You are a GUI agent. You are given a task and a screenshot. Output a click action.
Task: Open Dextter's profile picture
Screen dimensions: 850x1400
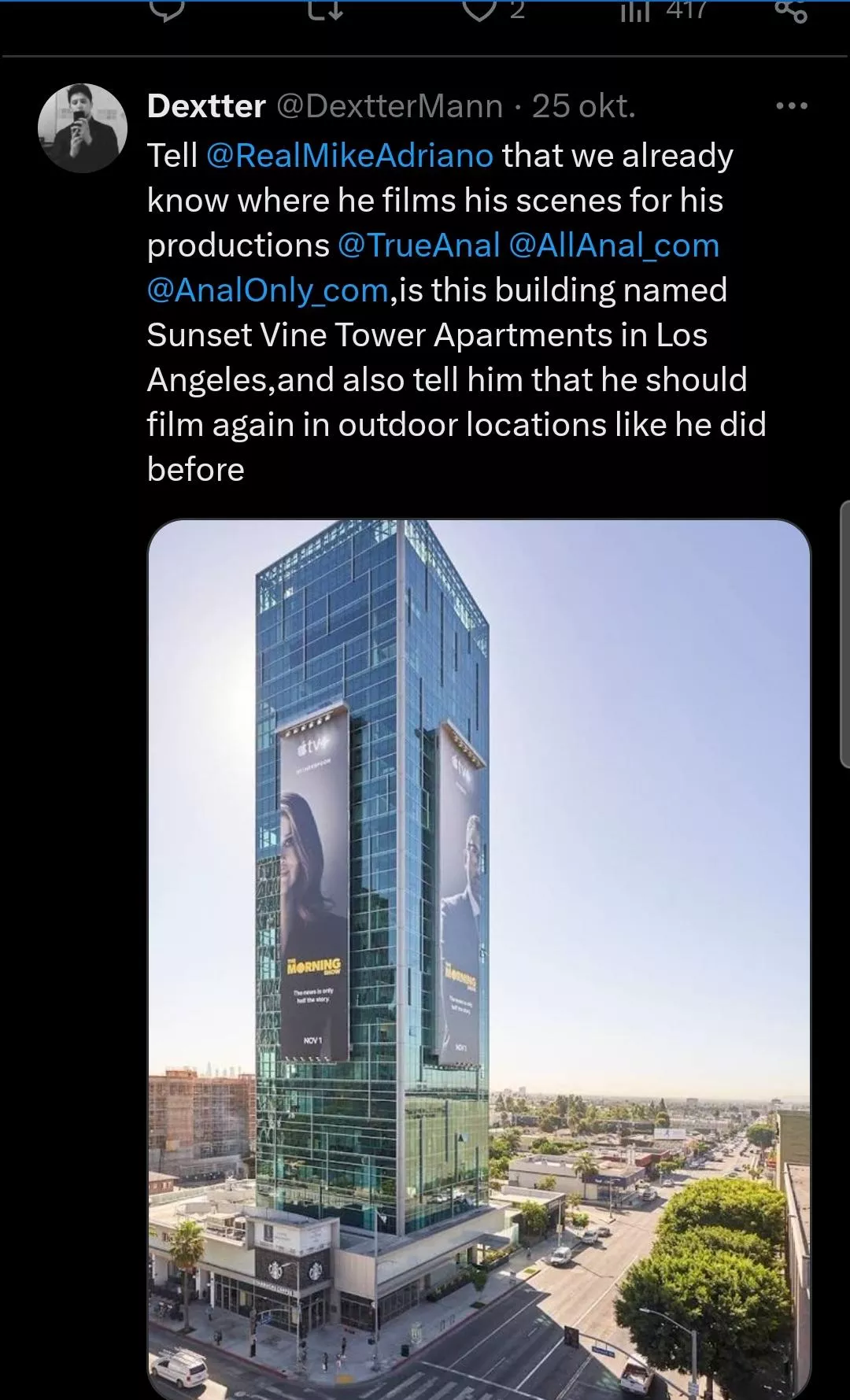(83, 128)
